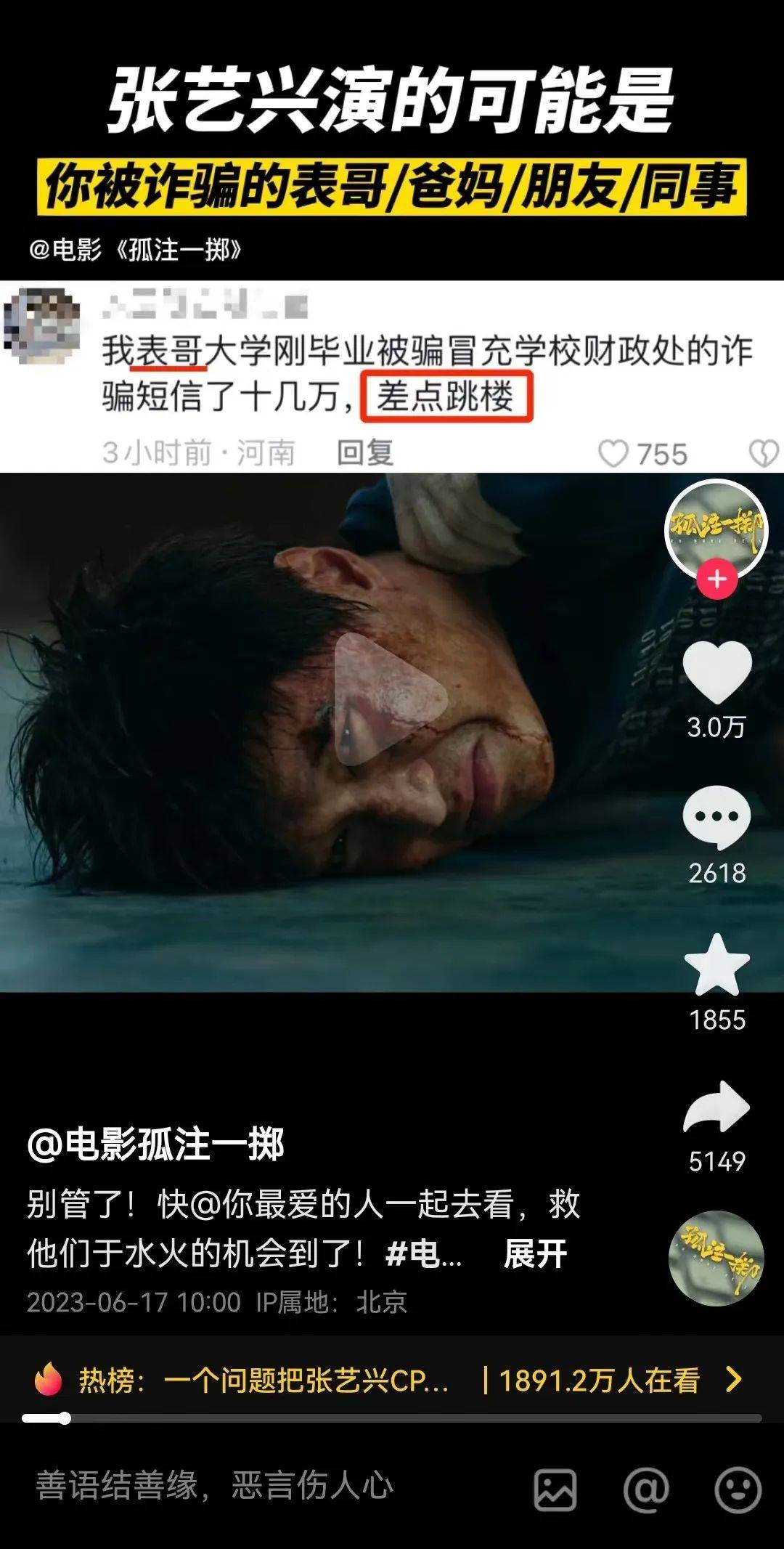Viewport: 784px width, 1549px height.
Task: Expand the caption with 展开
Action: (x=535, y=1254)
